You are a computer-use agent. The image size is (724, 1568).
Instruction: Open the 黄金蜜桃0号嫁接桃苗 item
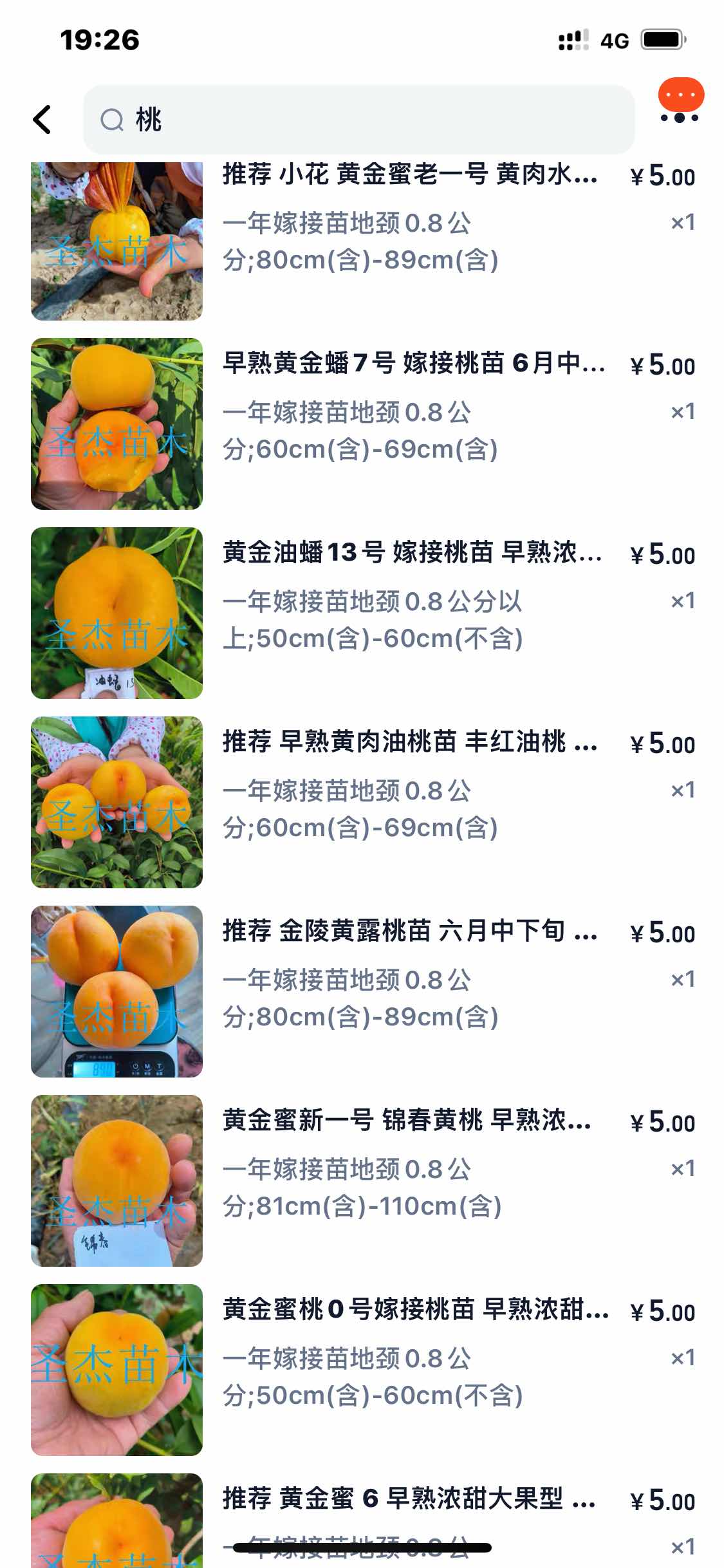(x=363, y=1370)
